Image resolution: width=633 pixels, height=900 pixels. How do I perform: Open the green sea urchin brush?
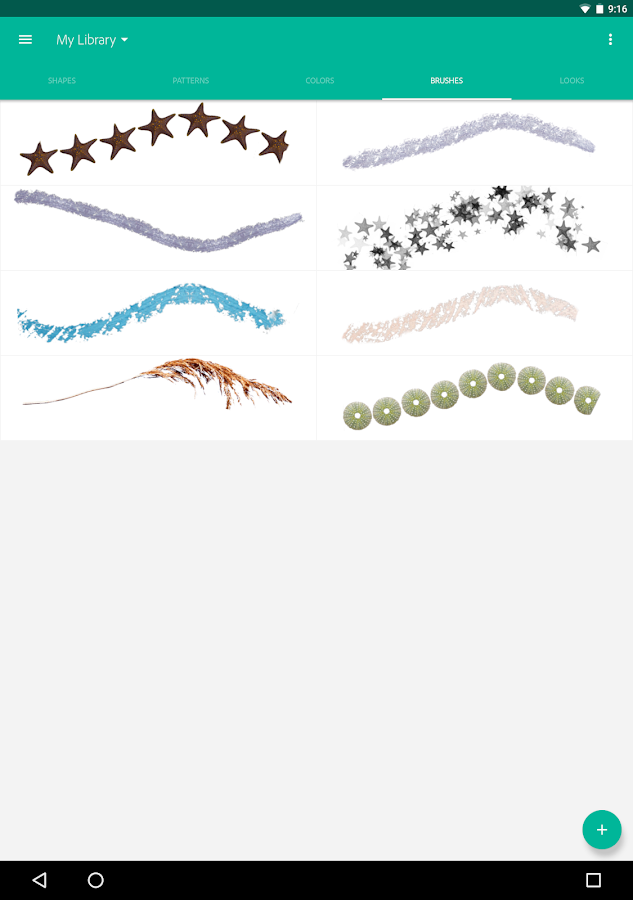coord(475,398)
